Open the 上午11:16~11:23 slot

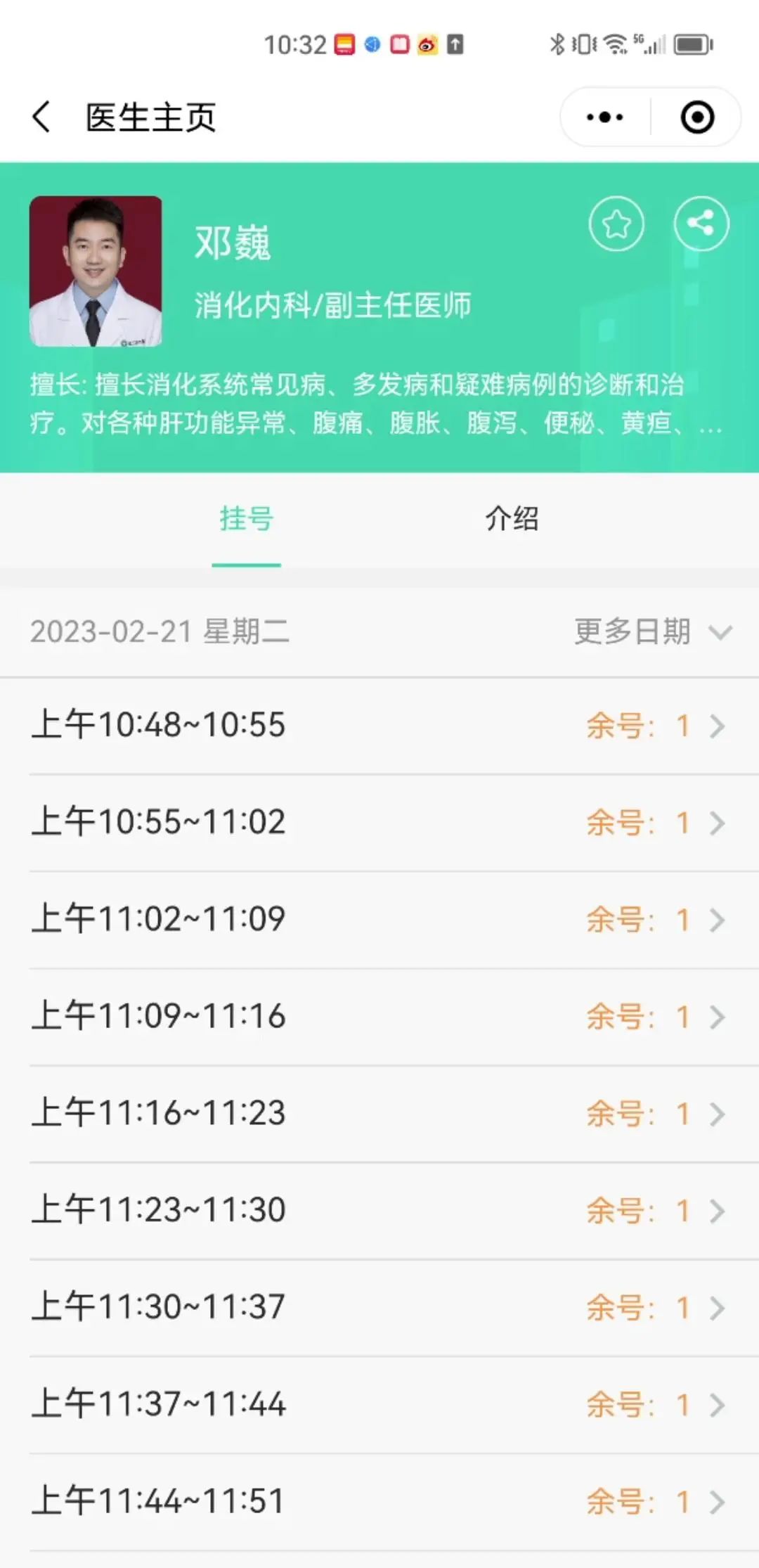point(379,1114)
